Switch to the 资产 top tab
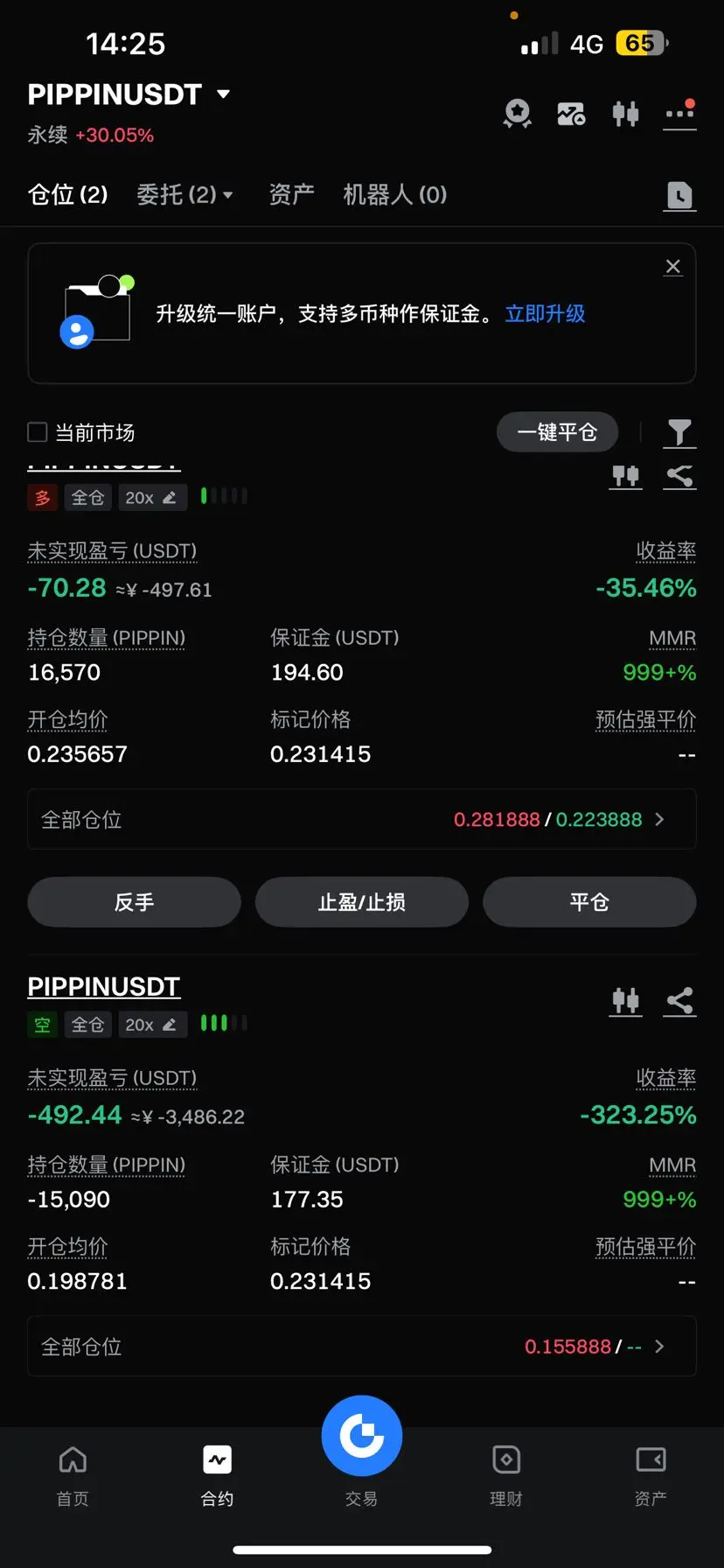This screenshot has width=724, height=1568. [x=291, y=194]
